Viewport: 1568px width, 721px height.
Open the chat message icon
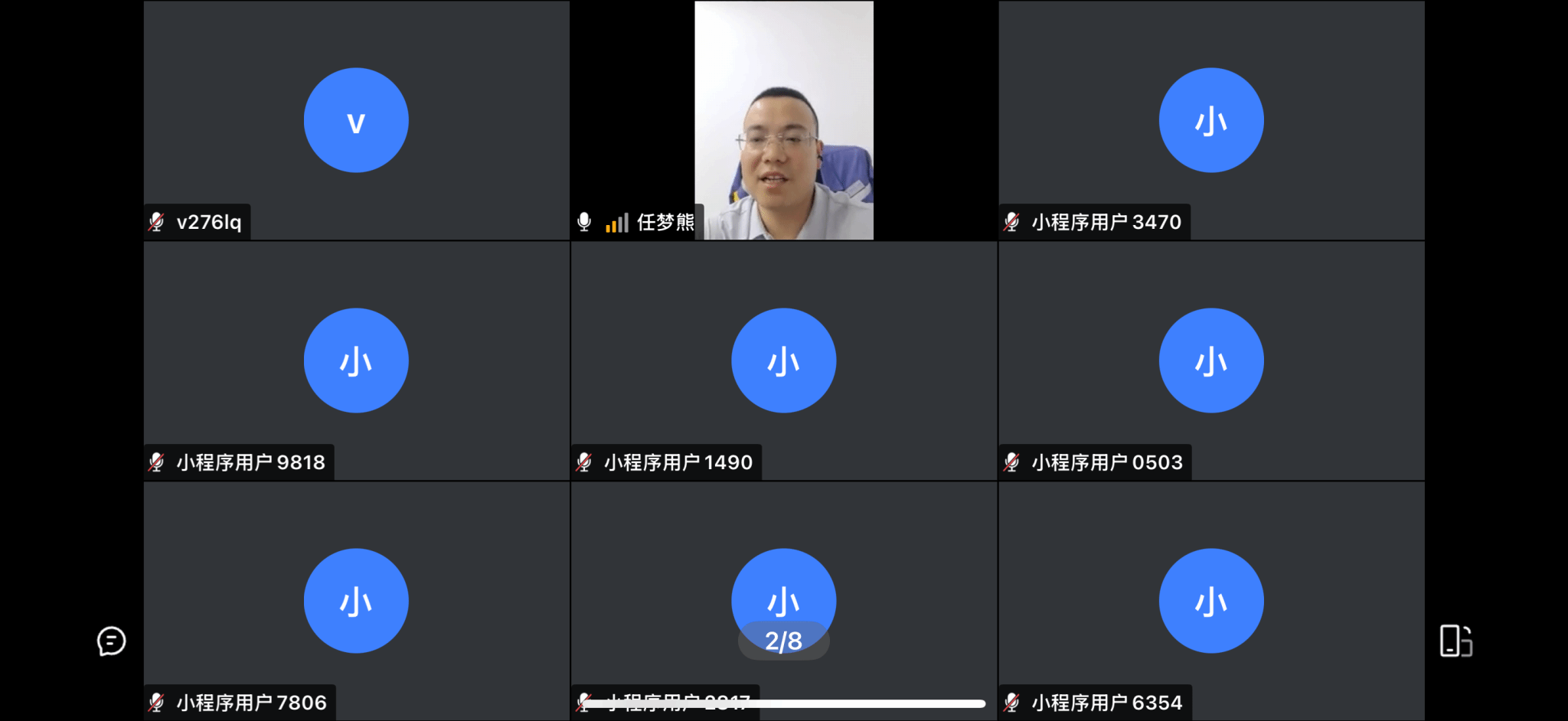(111, 641)
